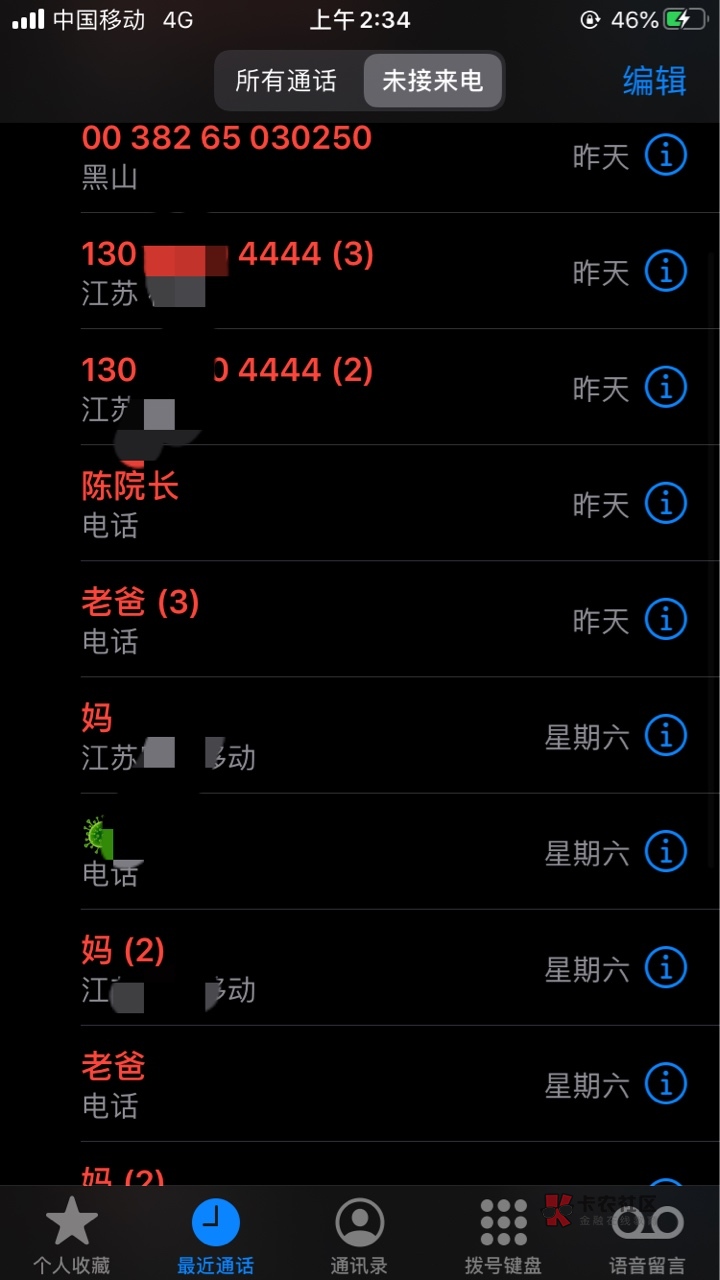Switch to the 语音留言 voicemail tab
The width and height of the screenshot is (720, 1280).
(x=647, y=1236)
